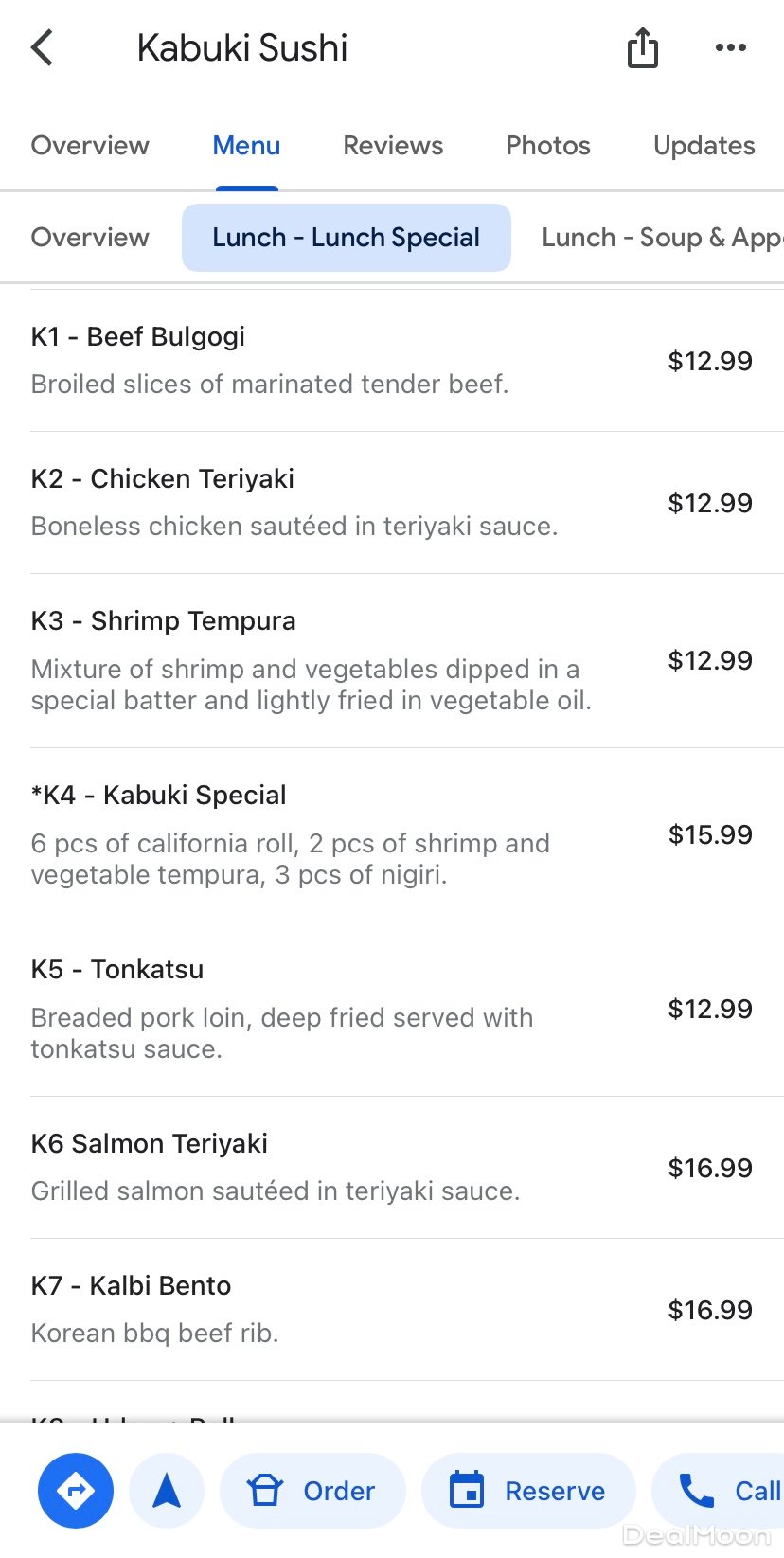Tap the Order button
This screenshot has height=1558, width=784.
[x=312, y=1491]
